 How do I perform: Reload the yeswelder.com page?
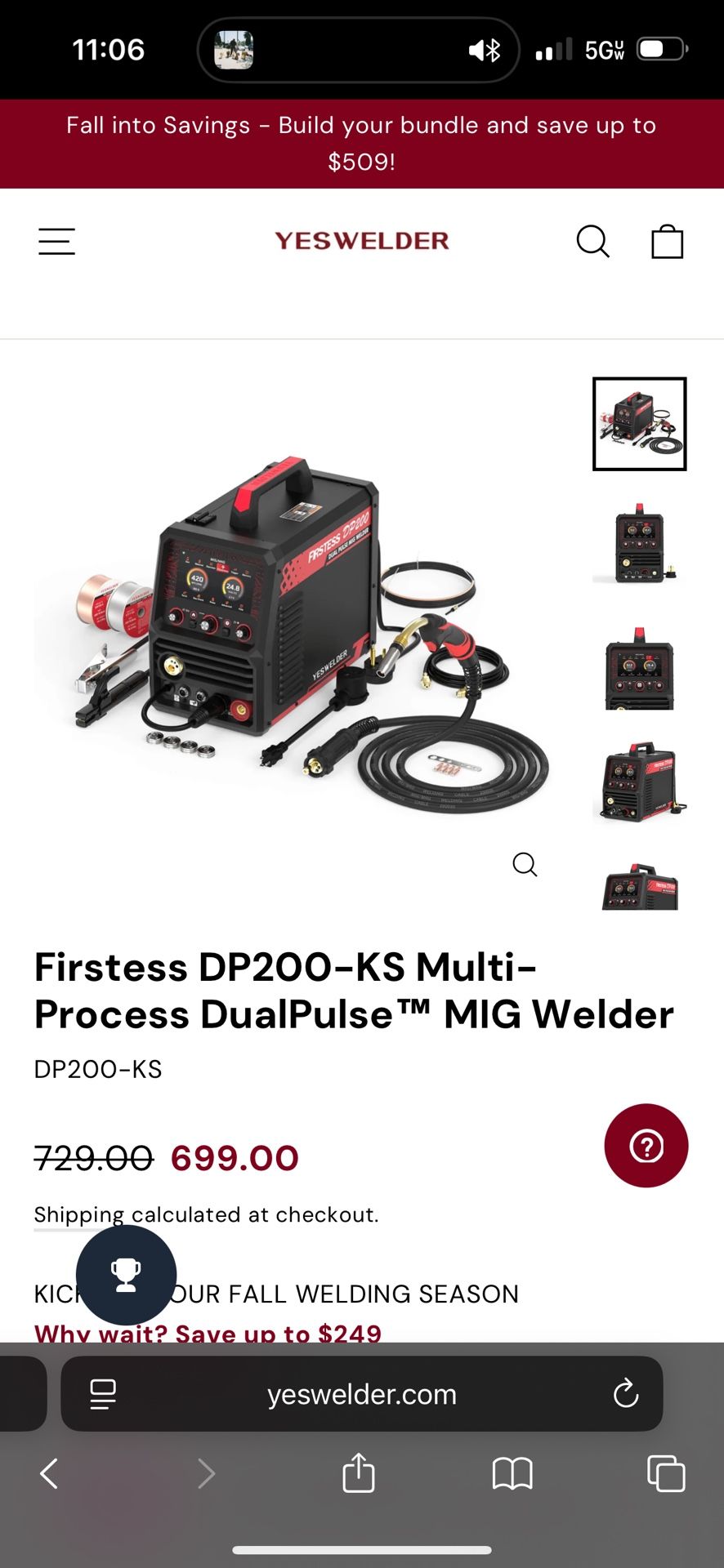(x=626, y=1394)
